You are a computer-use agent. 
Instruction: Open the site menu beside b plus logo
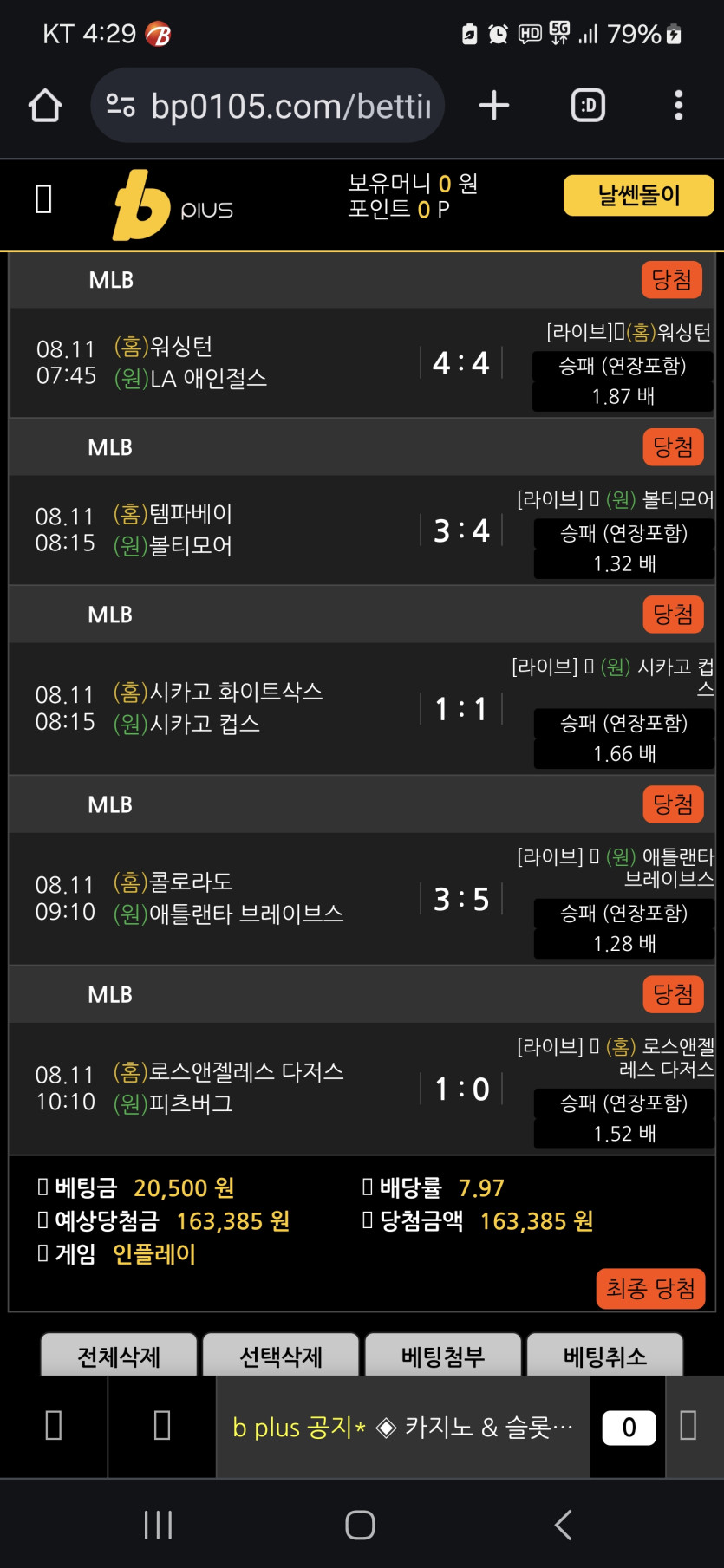click(43, 199)
